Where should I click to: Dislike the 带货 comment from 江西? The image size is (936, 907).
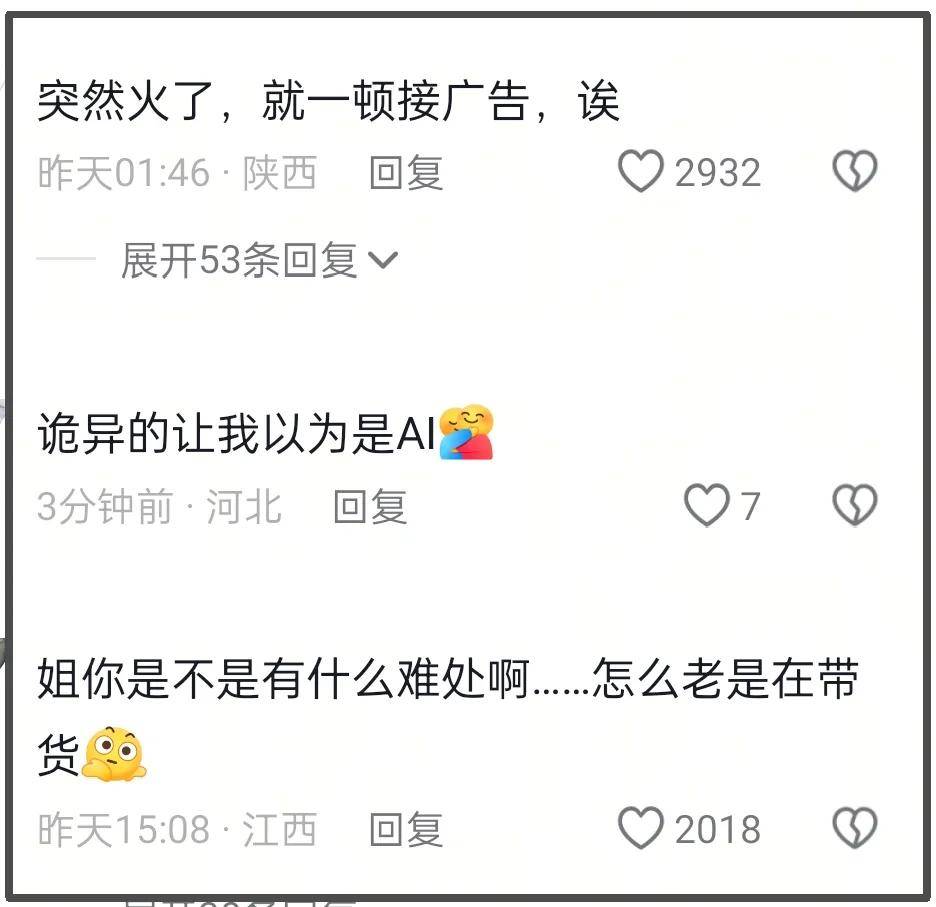pyautogui.click(x=855, y=829)
